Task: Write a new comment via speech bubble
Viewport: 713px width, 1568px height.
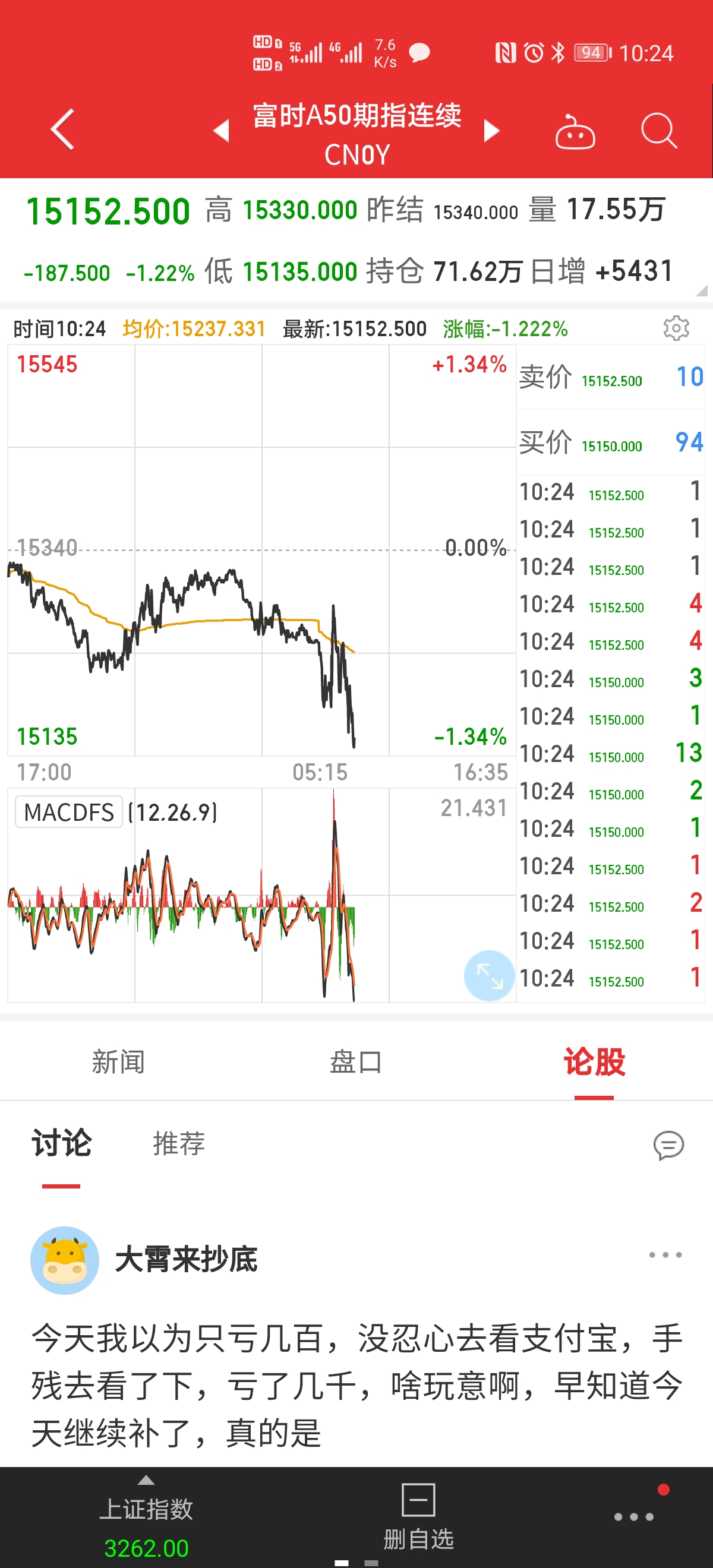Action: coord(668,1146)
